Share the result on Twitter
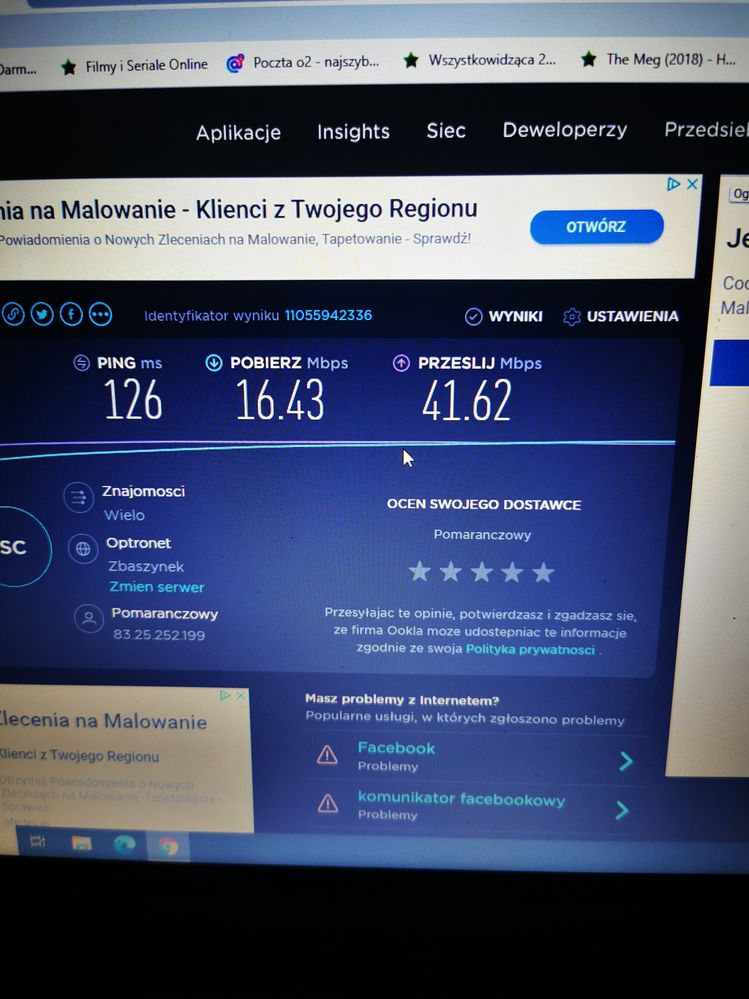 (x=41, y=314)
